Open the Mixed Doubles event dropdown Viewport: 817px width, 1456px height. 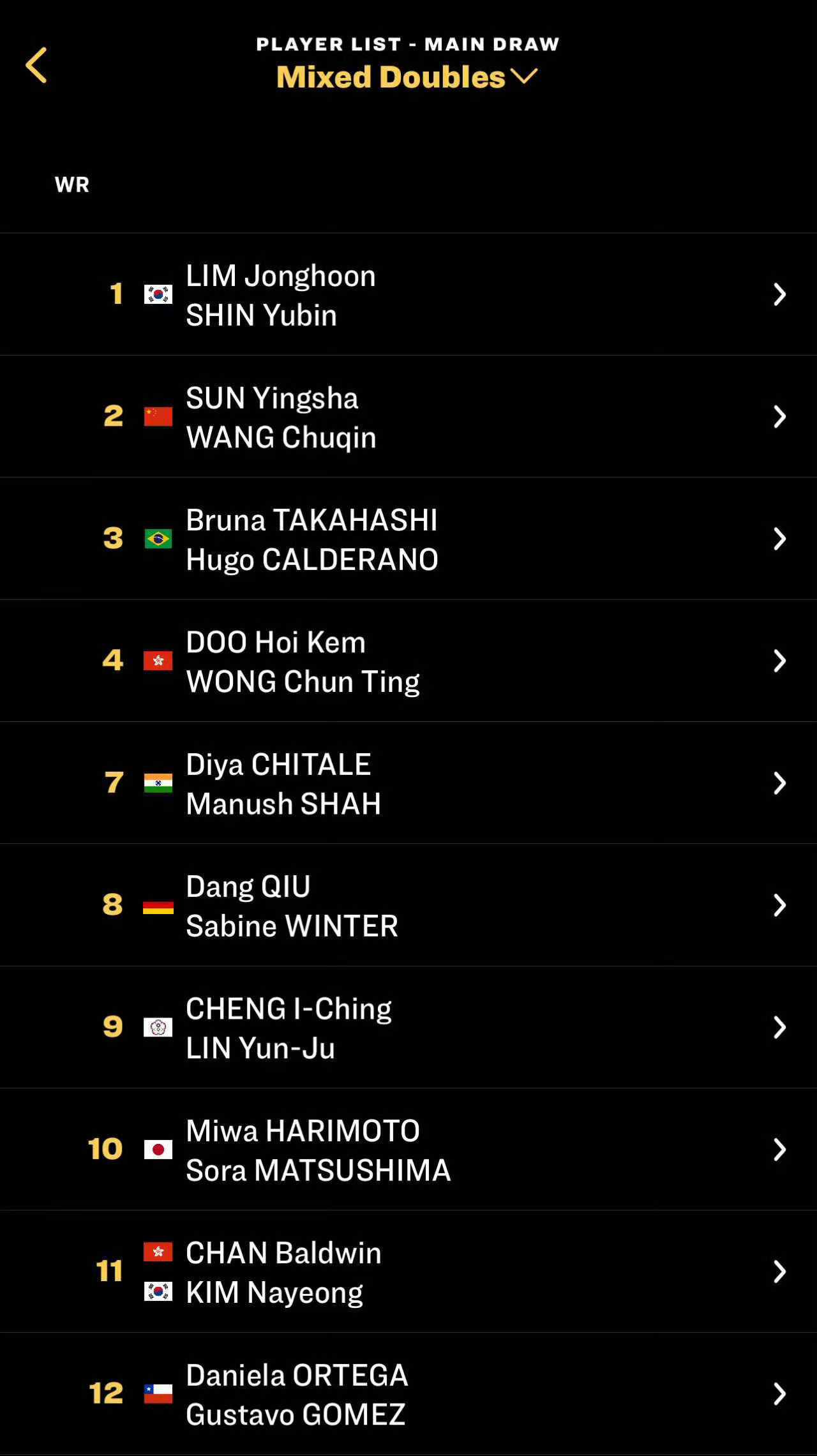pos(407,77)
